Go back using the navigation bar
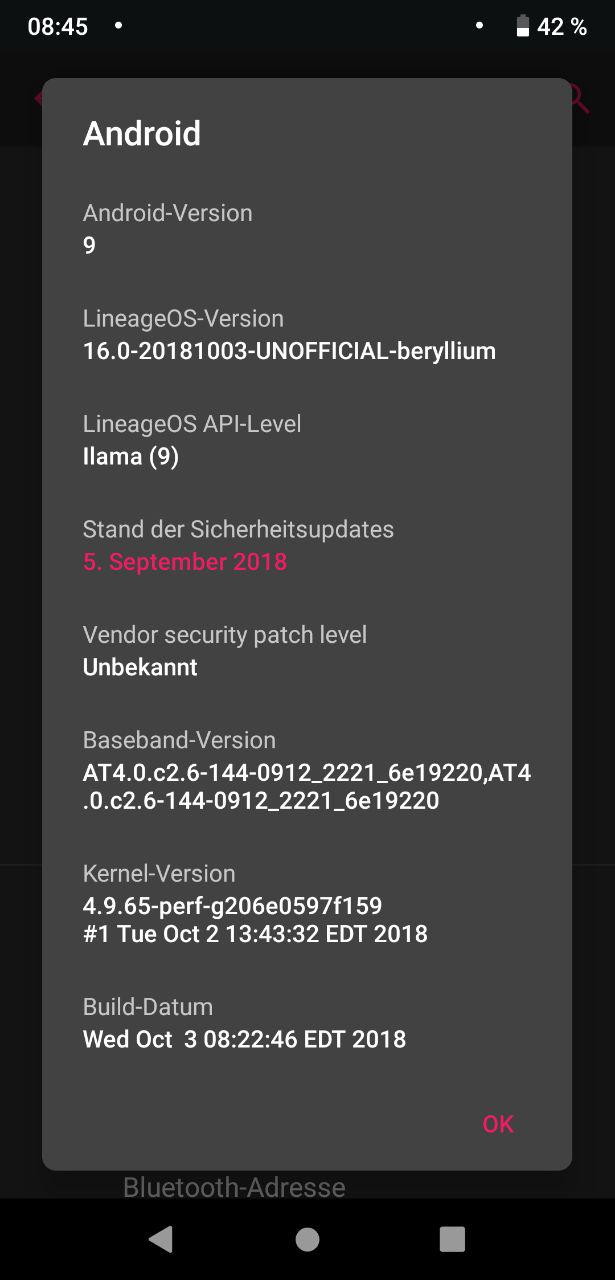 (x=160, y=1240)
